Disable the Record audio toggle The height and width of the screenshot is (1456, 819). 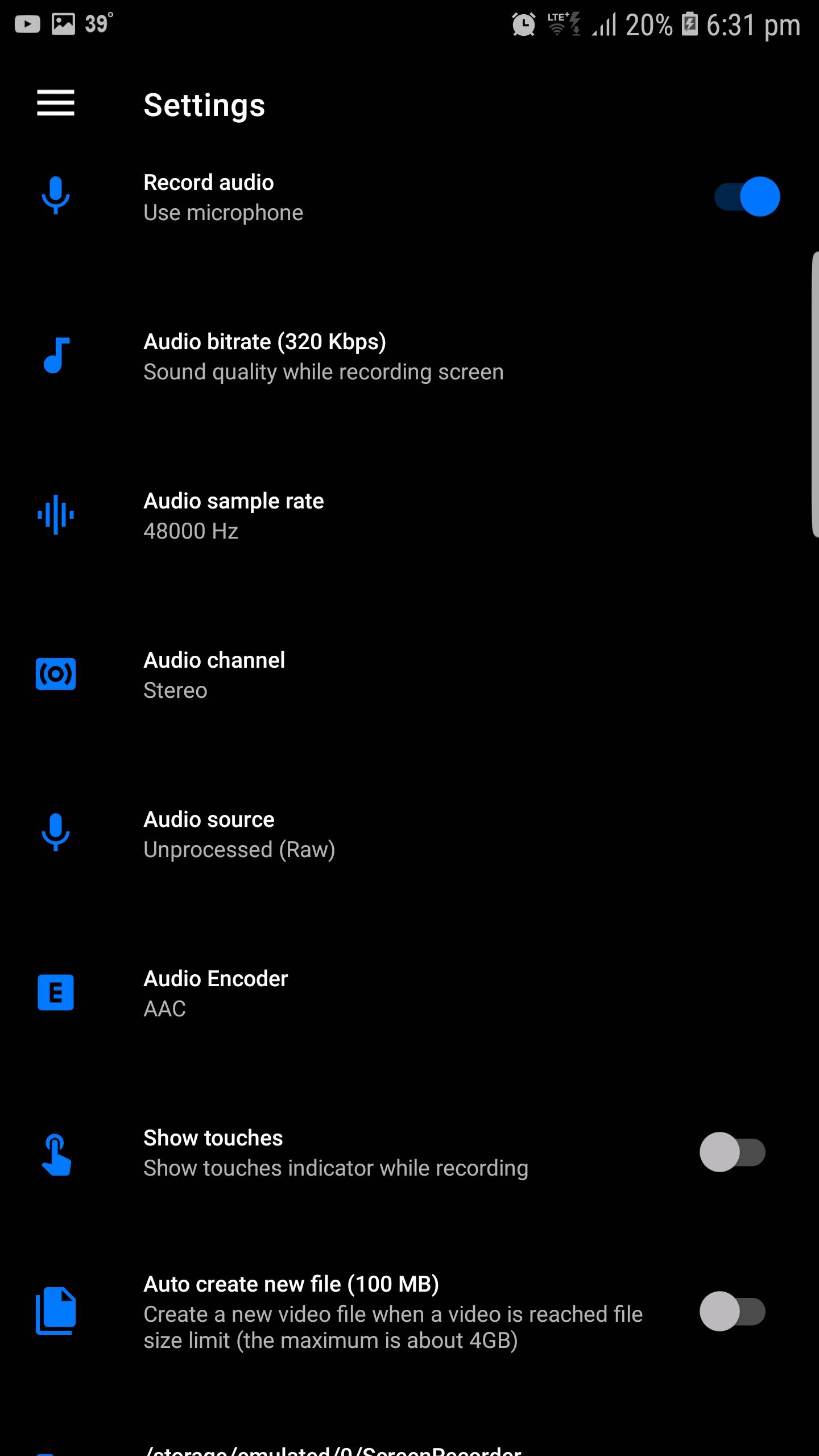744,195
